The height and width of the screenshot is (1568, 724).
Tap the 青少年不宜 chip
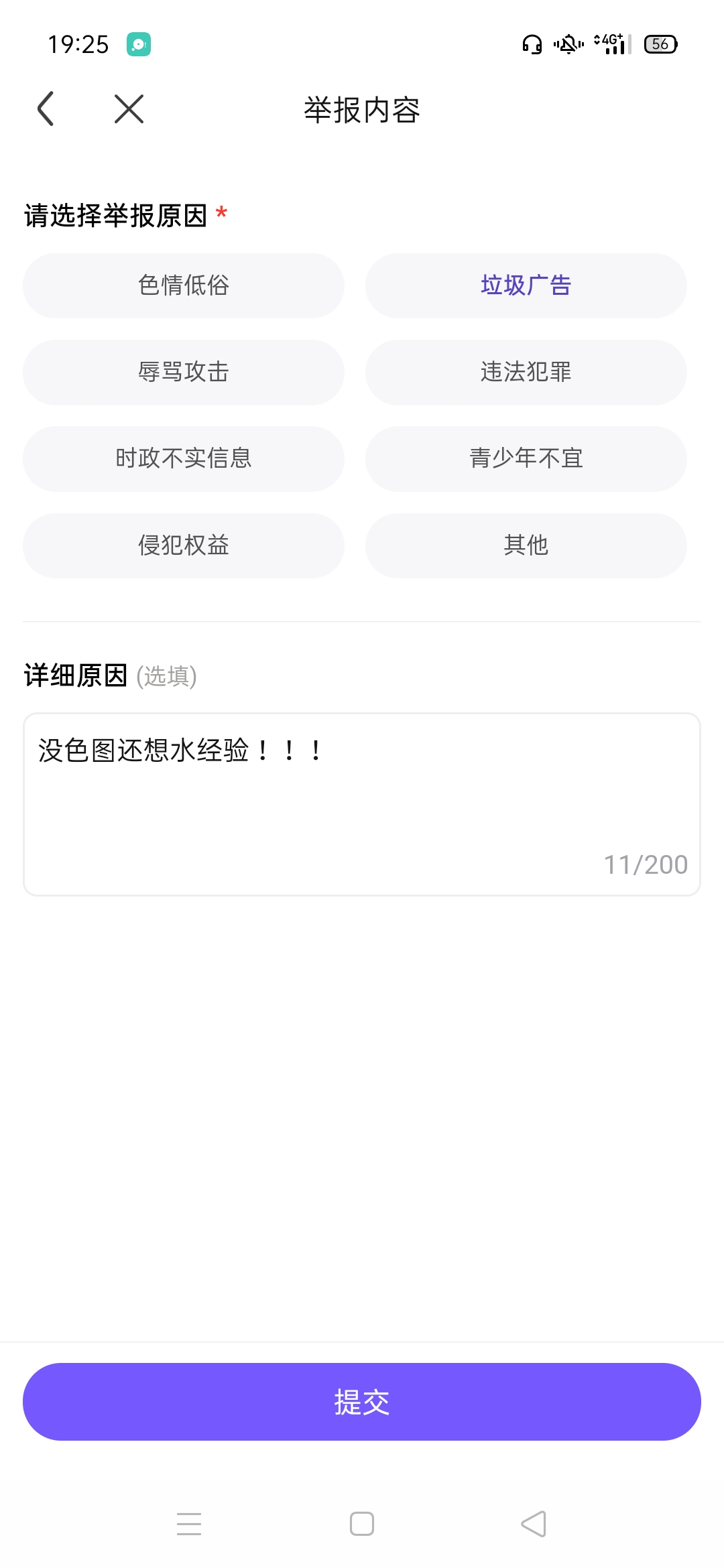pyautogui.click(x=526, y=459)
